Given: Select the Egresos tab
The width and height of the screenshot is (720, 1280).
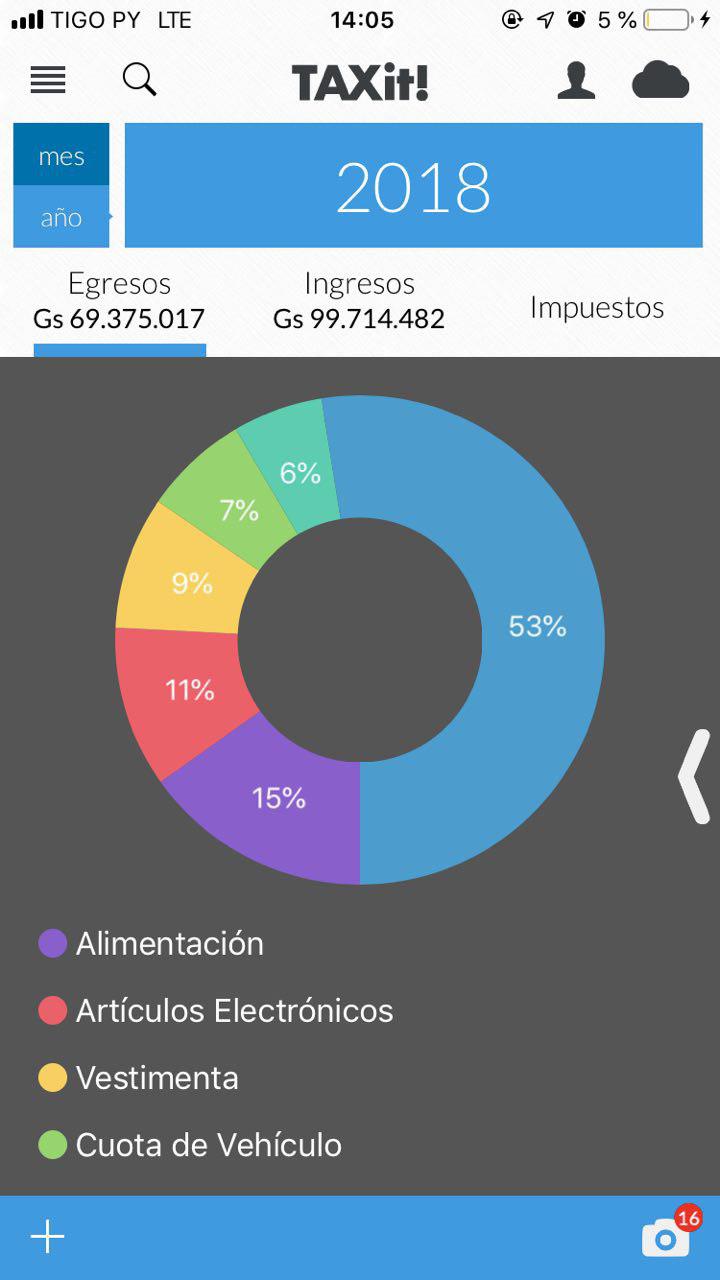Looking at the screenshot, I should tap(119, 301).
